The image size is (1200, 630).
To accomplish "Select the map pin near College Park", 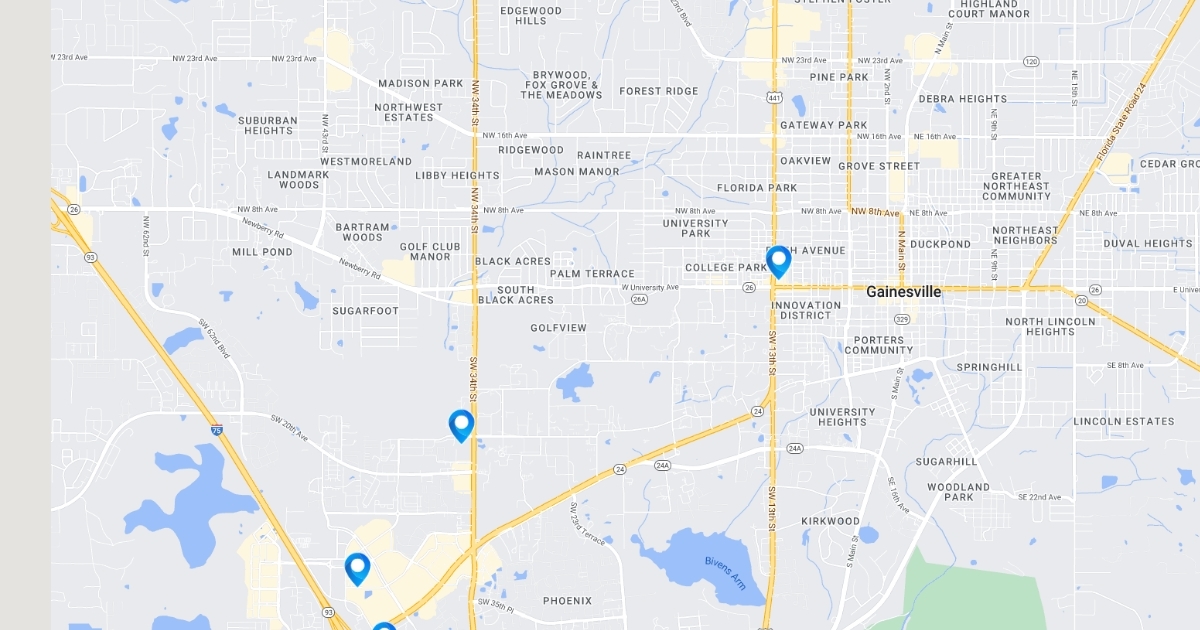I will 778,262.
